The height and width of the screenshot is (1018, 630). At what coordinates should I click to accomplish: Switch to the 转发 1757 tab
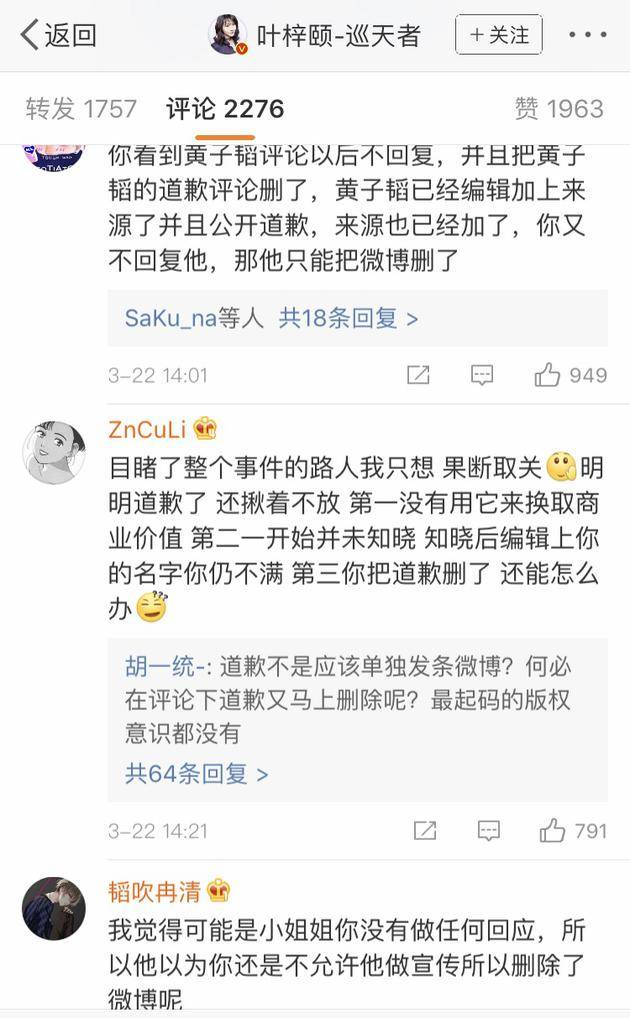coord(81,108)
